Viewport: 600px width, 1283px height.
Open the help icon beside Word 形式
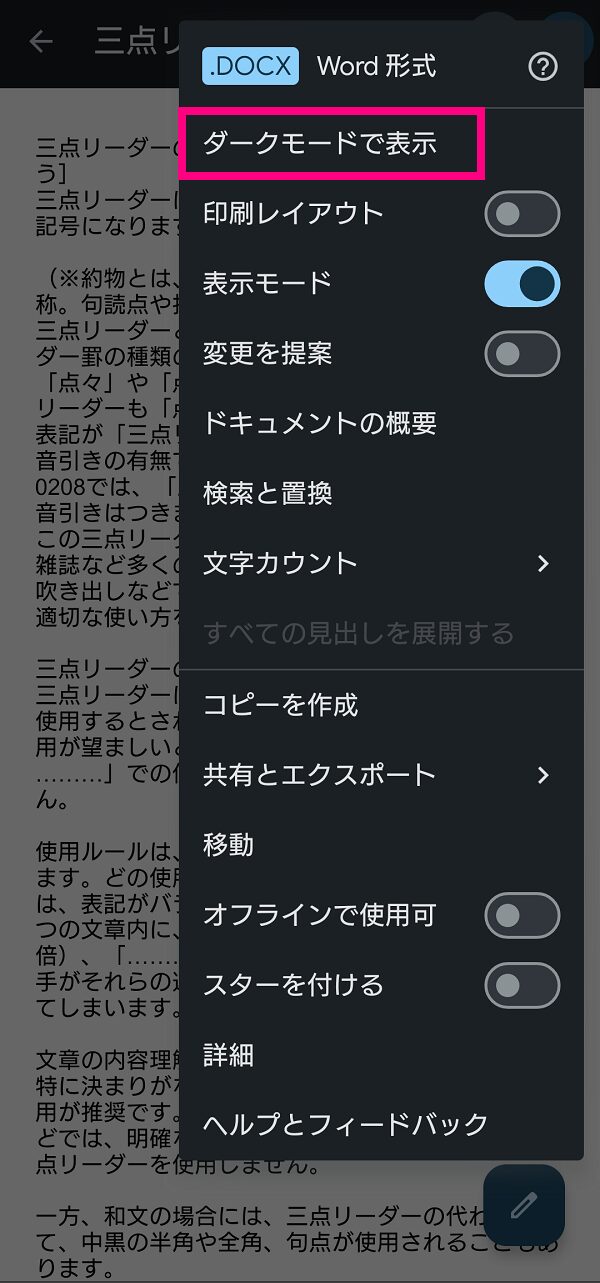(542, 67)
